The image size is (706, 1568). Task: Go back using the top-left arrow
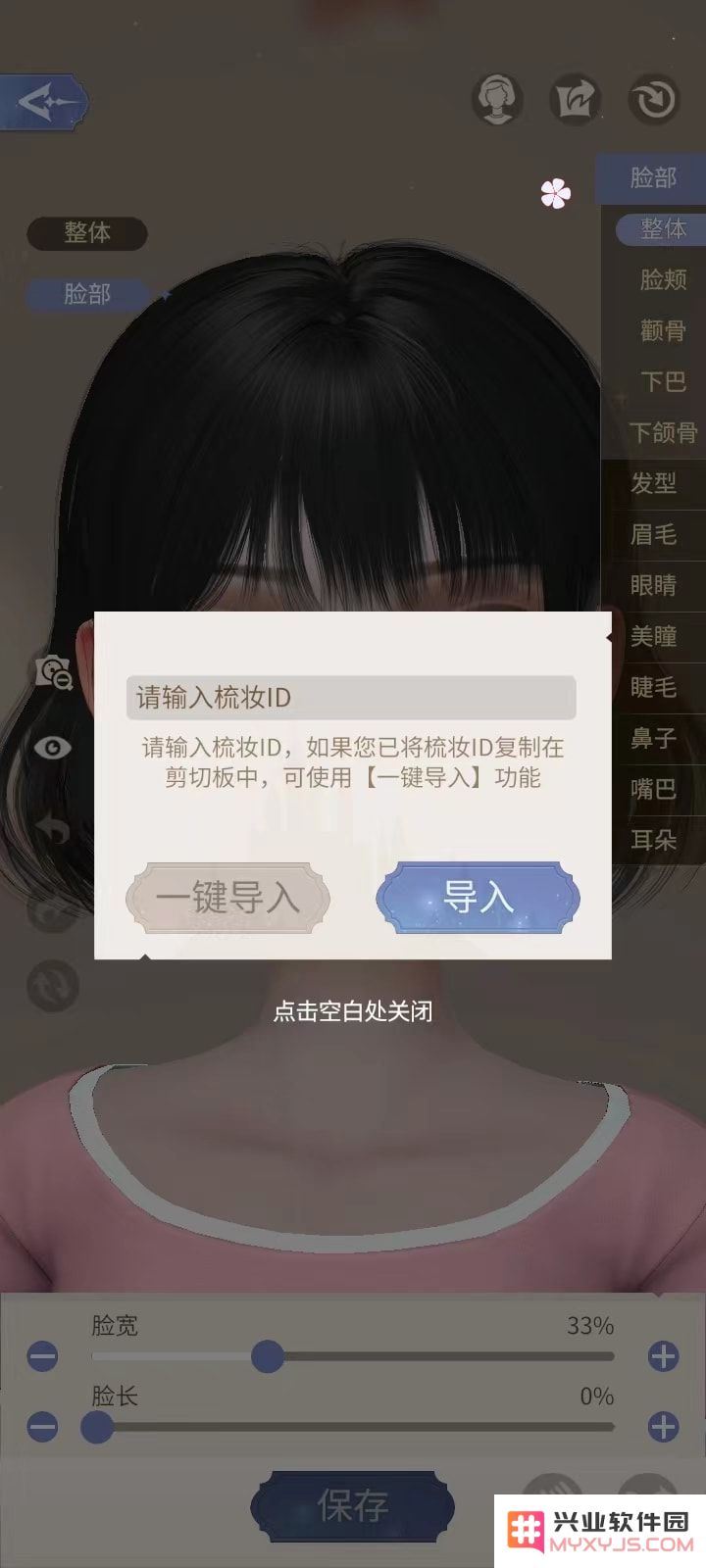tap(45, 102)
